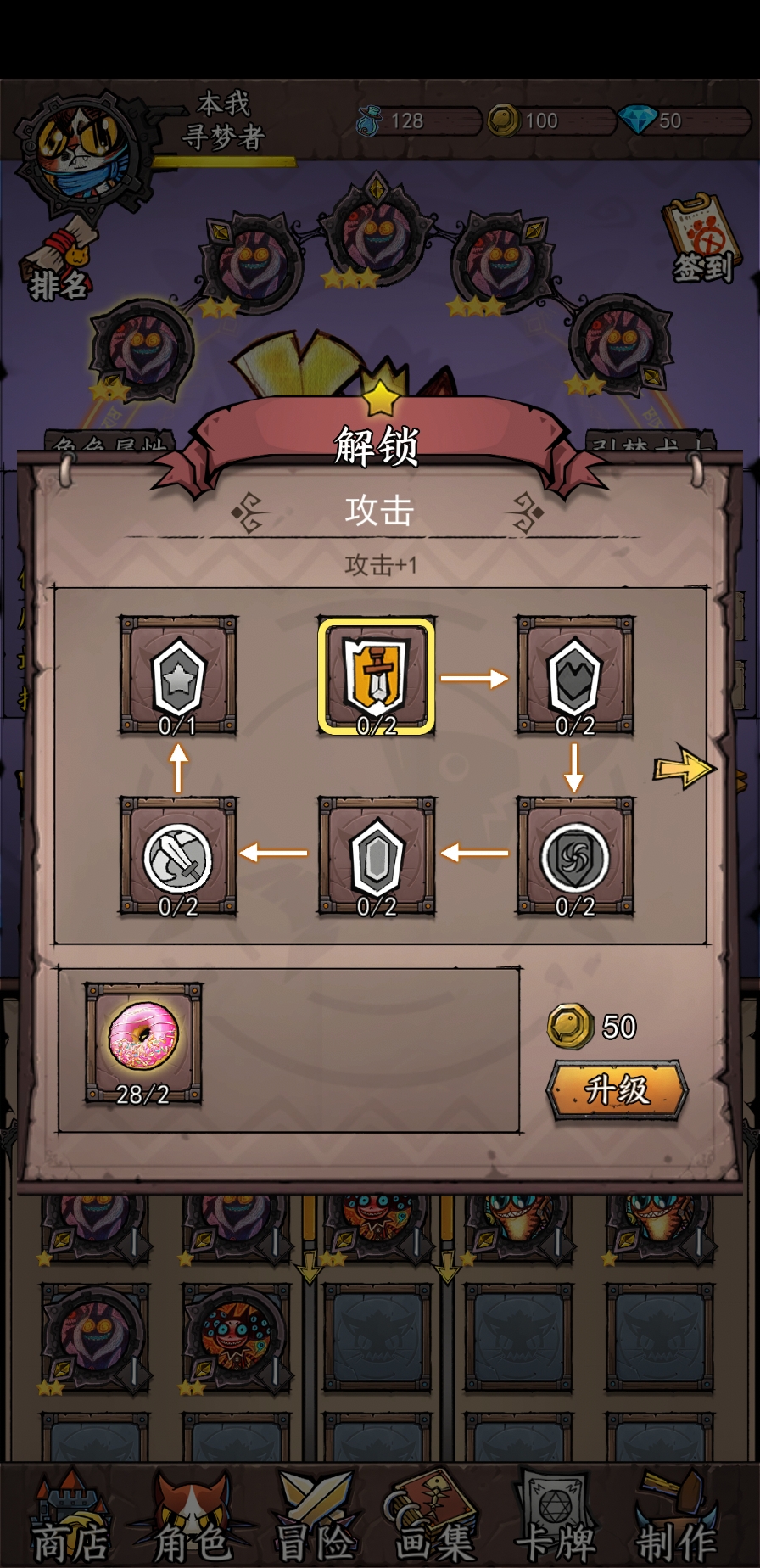This screenshot has width=760, height=1568.
Task: Open the 画集 album tab
Action: click(x=434, y=1519)
